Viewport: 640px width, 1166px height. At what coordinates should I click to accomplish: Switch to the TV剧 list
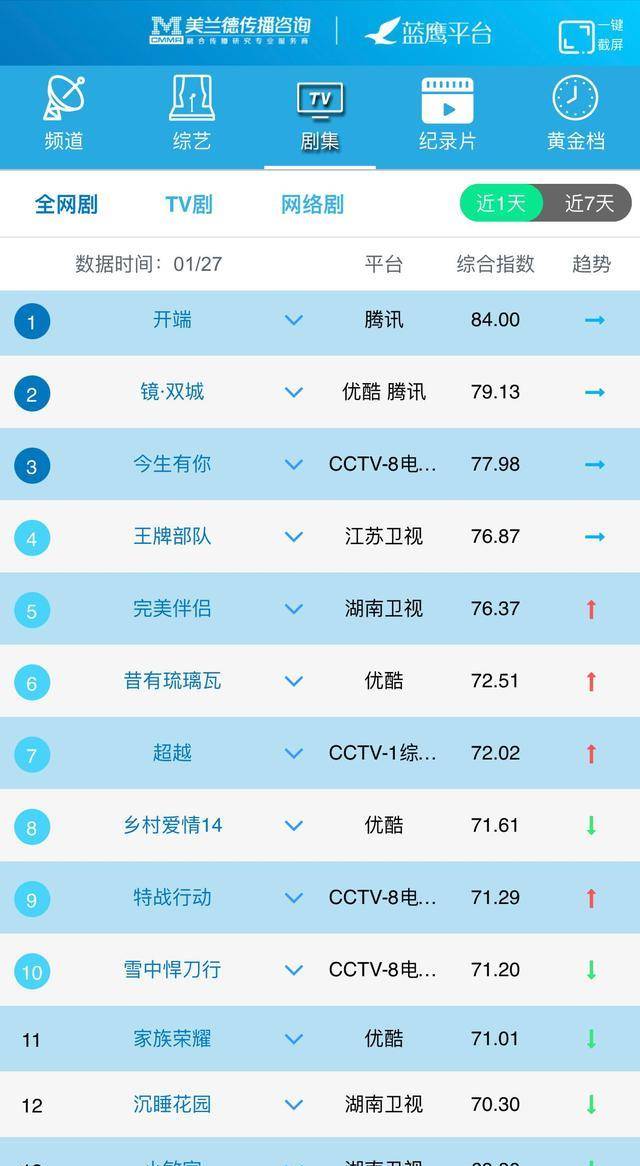click(x=189, y=205)
